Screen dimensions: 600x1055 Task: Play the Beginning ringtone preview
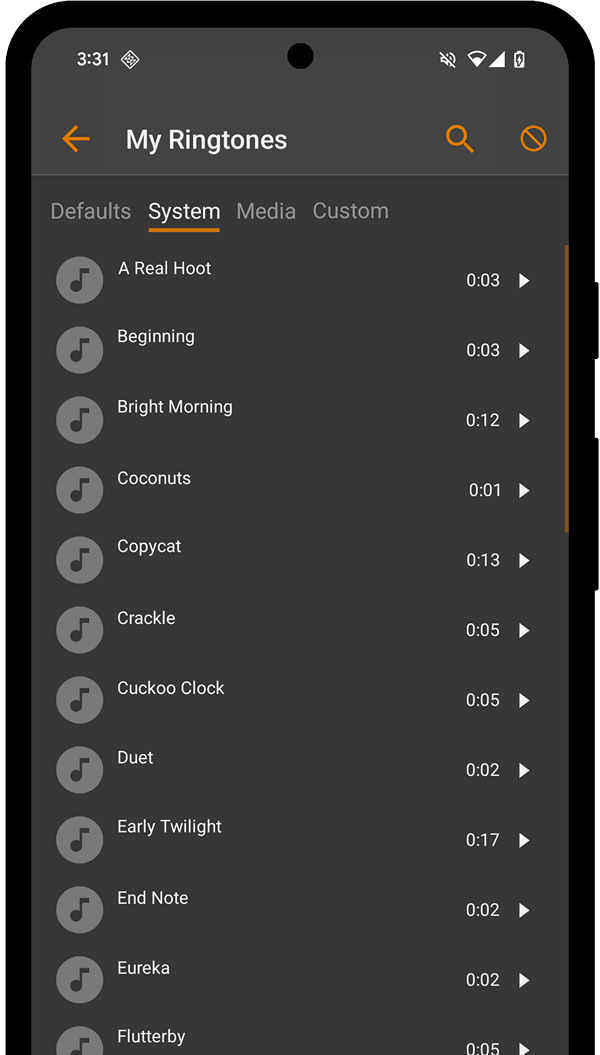point(524,351)
